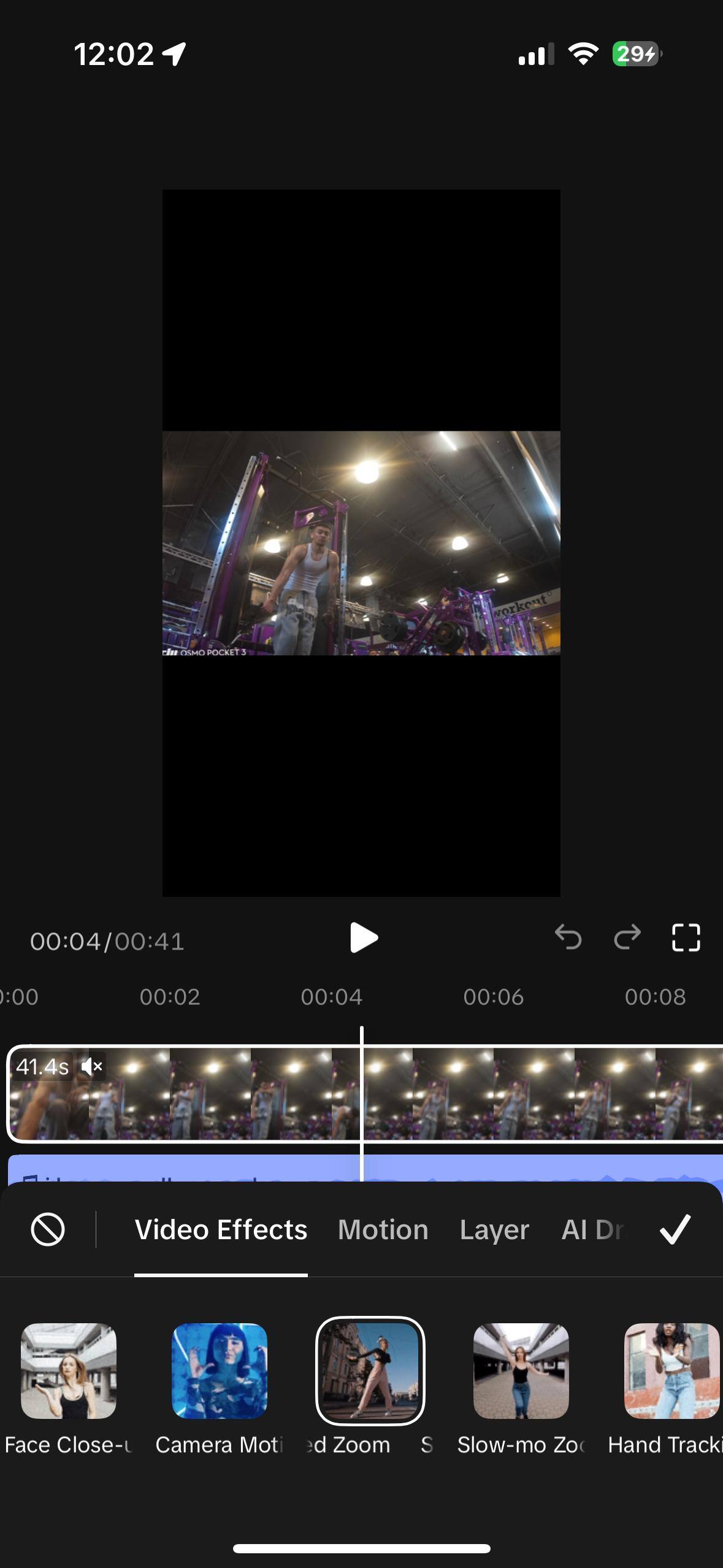
Task: Undo the last edit
Action: (568, 938)
